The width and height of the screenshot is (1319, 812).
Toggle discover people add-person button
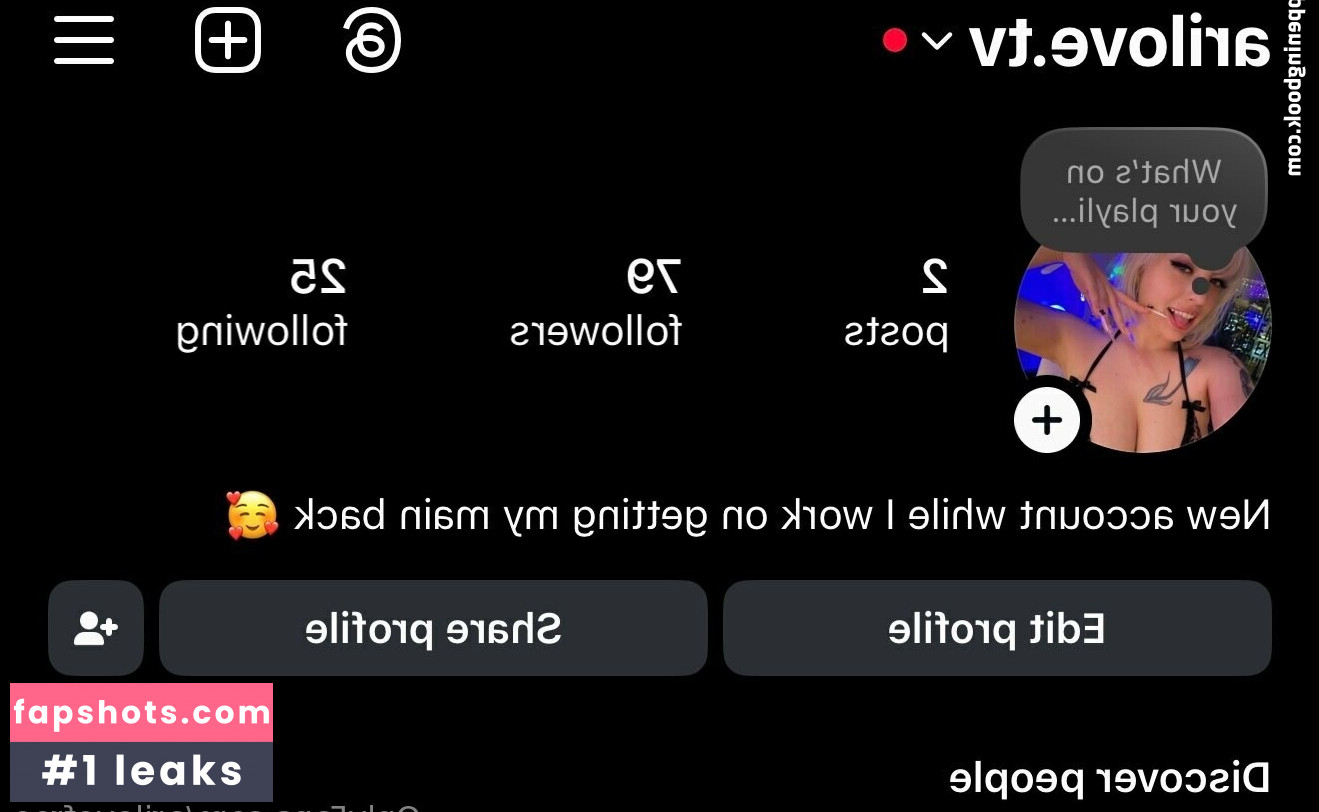click(96, 629)
